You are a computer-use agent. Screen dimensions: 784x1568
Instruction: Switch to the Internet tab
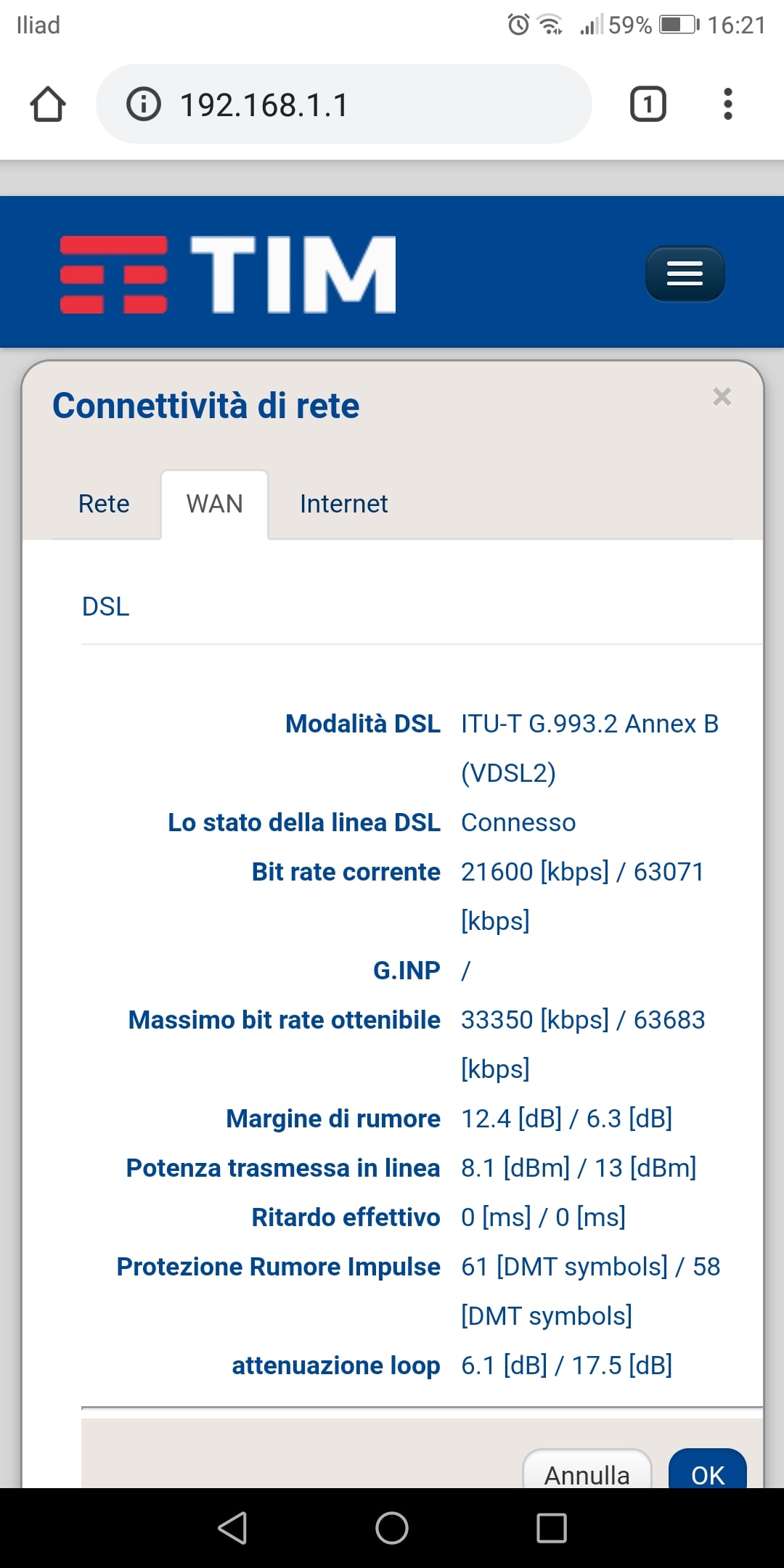pos(343,504)
